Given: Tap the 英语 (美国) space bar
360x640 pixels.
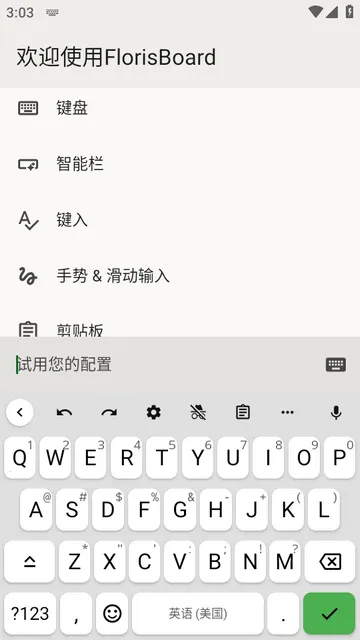Looking at the screenshot, I should point(198,613).
